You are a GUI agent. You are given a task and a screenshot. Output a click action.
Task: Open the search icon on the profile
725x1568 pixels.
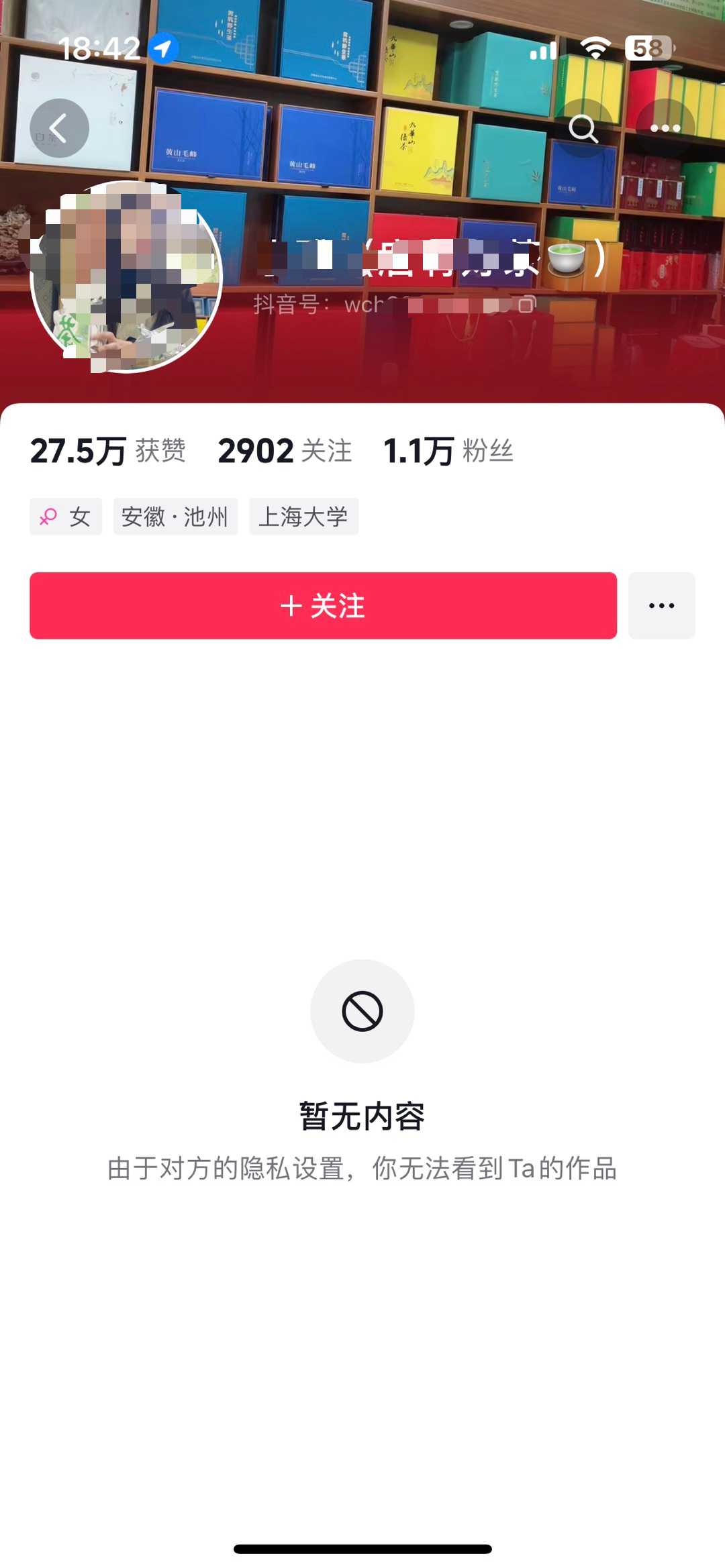point(585,127)
